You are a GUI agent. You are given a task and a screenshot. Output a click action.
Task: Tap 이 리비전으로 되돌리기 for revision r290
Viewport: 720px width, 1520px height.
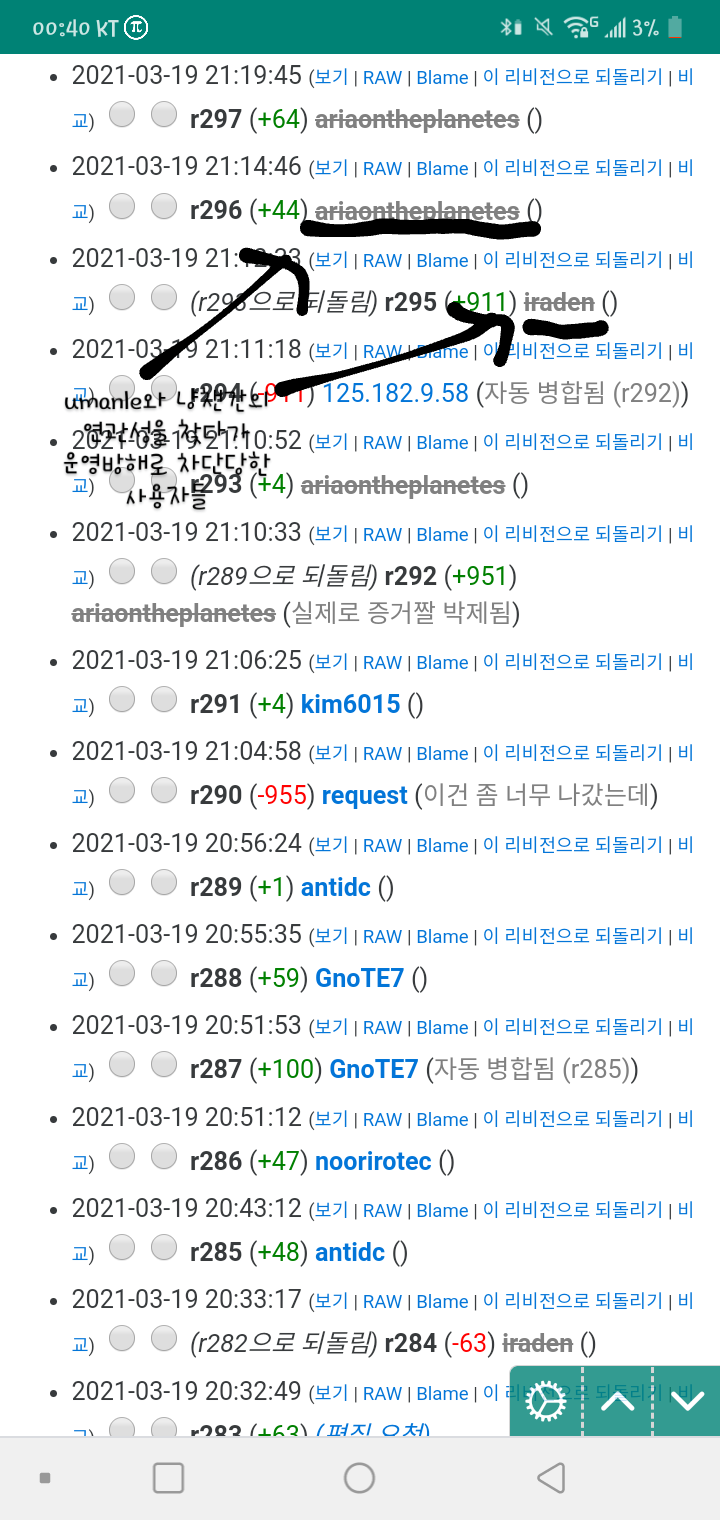click(572, 753)
